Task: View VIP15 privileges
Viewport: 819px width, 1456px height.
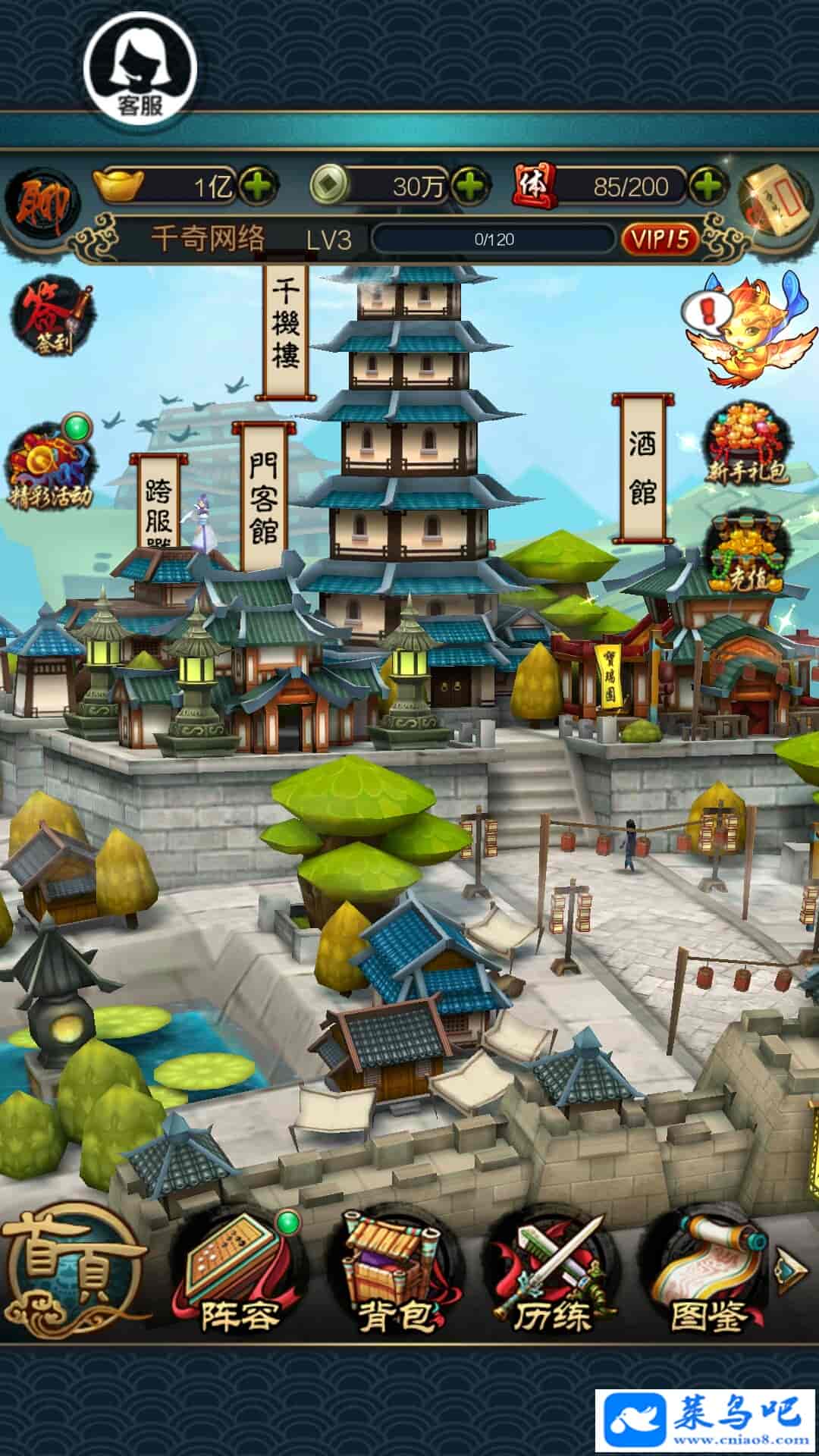Action: (x=659, y=240)
